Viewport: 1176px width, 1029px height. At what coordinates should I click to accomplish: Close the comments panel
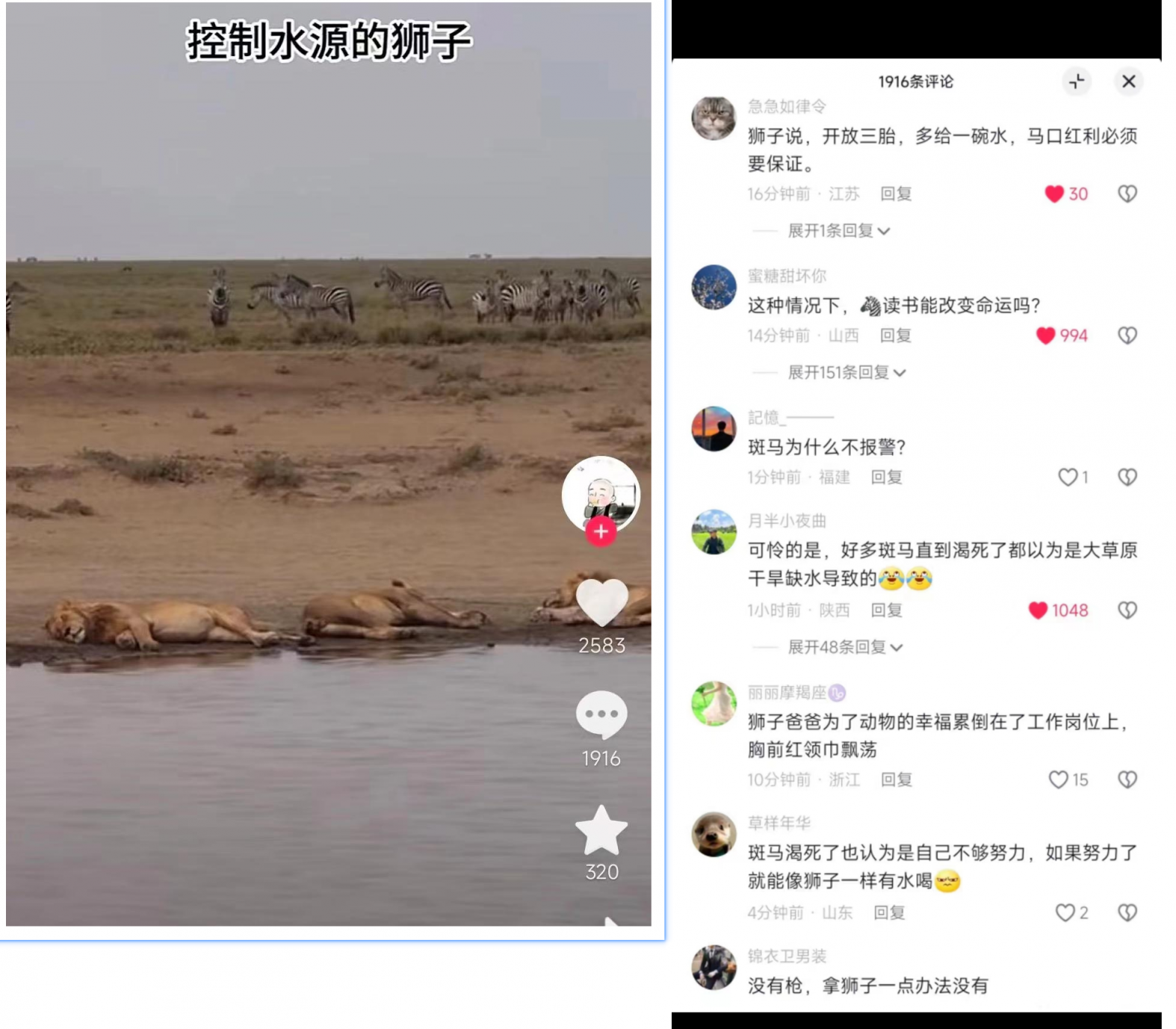click(x=1128, y=81)
